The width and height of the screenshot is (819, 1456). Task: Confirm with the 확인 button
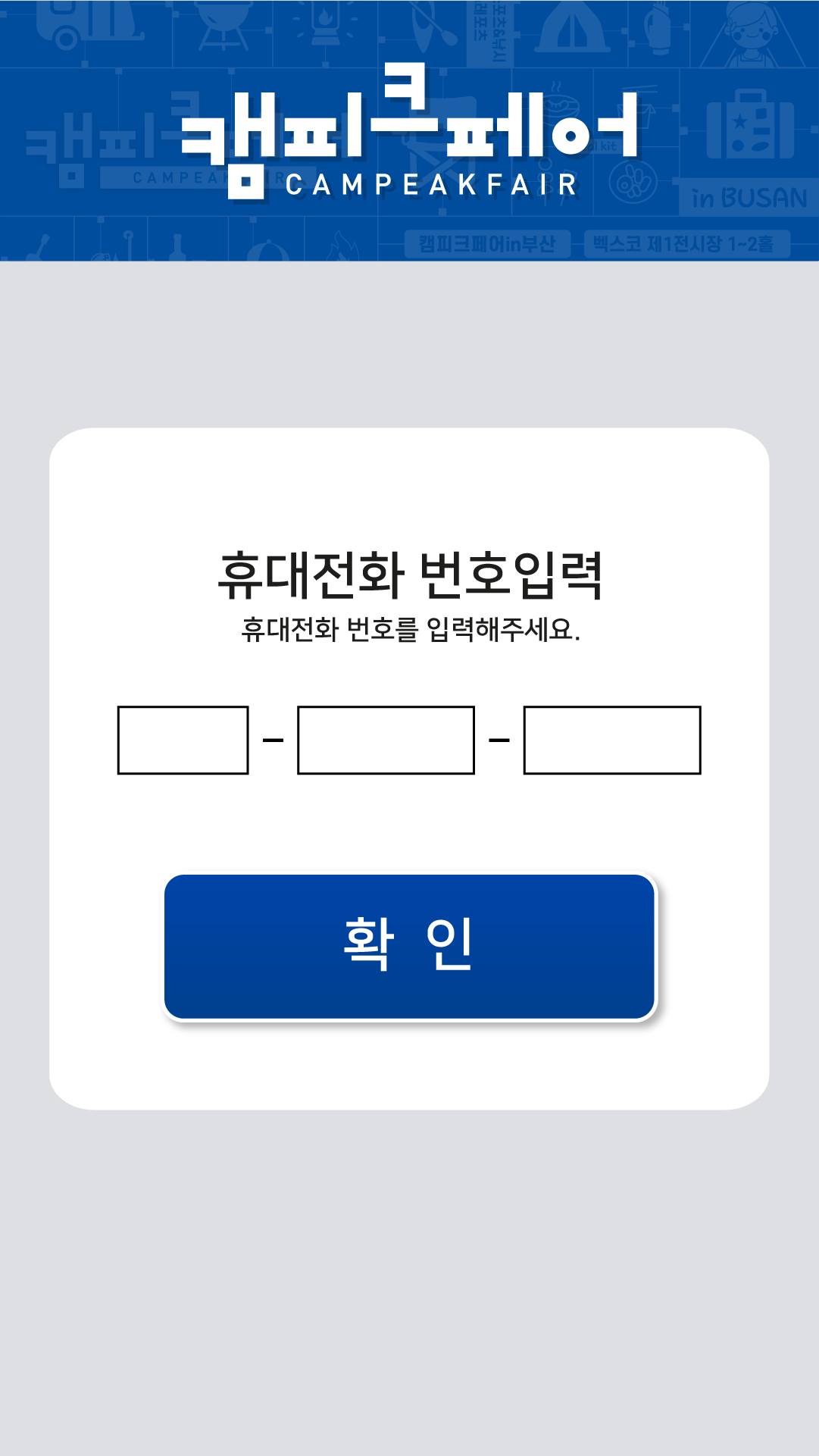click(409, 946)
